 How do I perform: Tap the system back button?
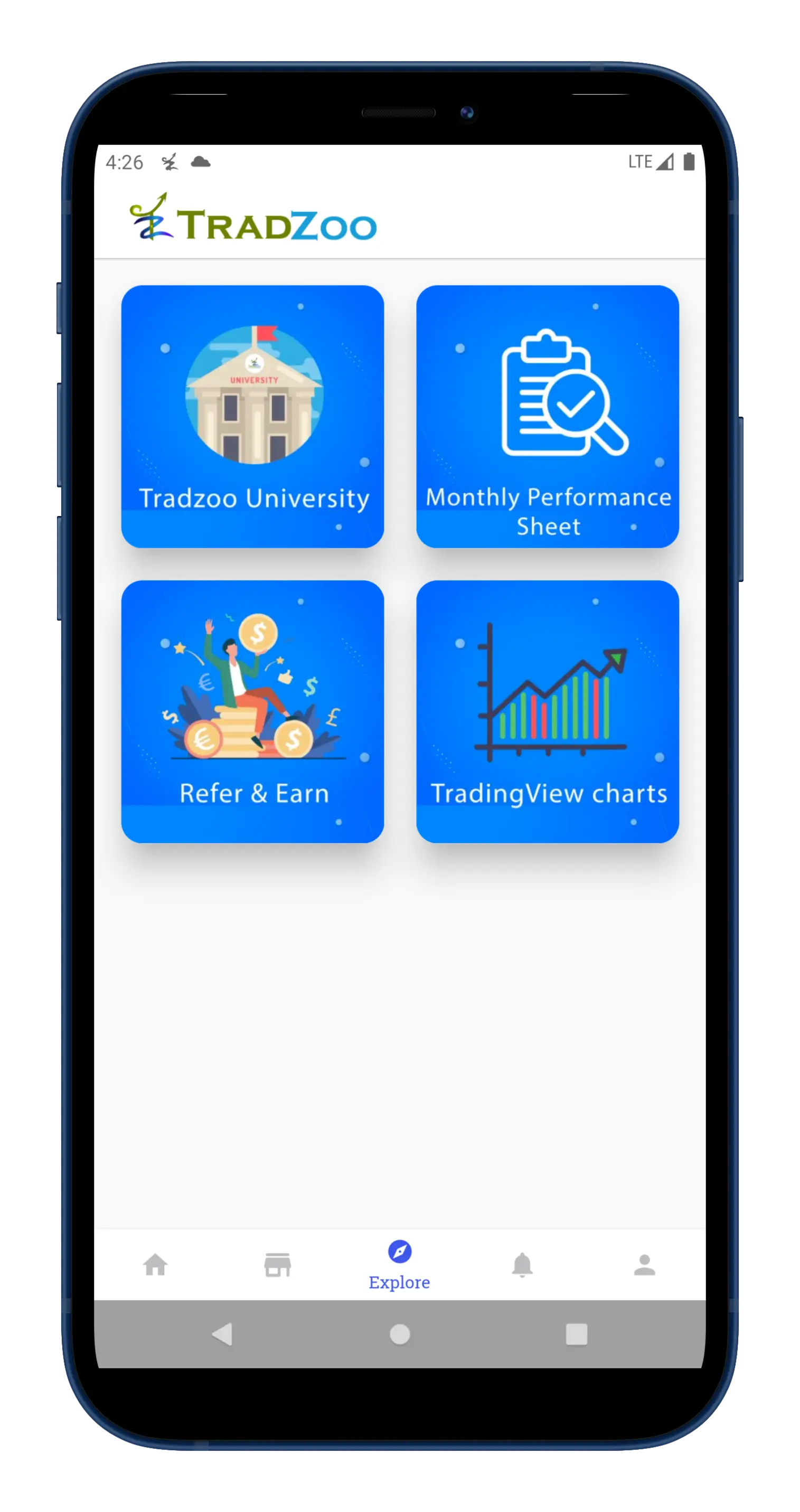tap(222, 1334)
